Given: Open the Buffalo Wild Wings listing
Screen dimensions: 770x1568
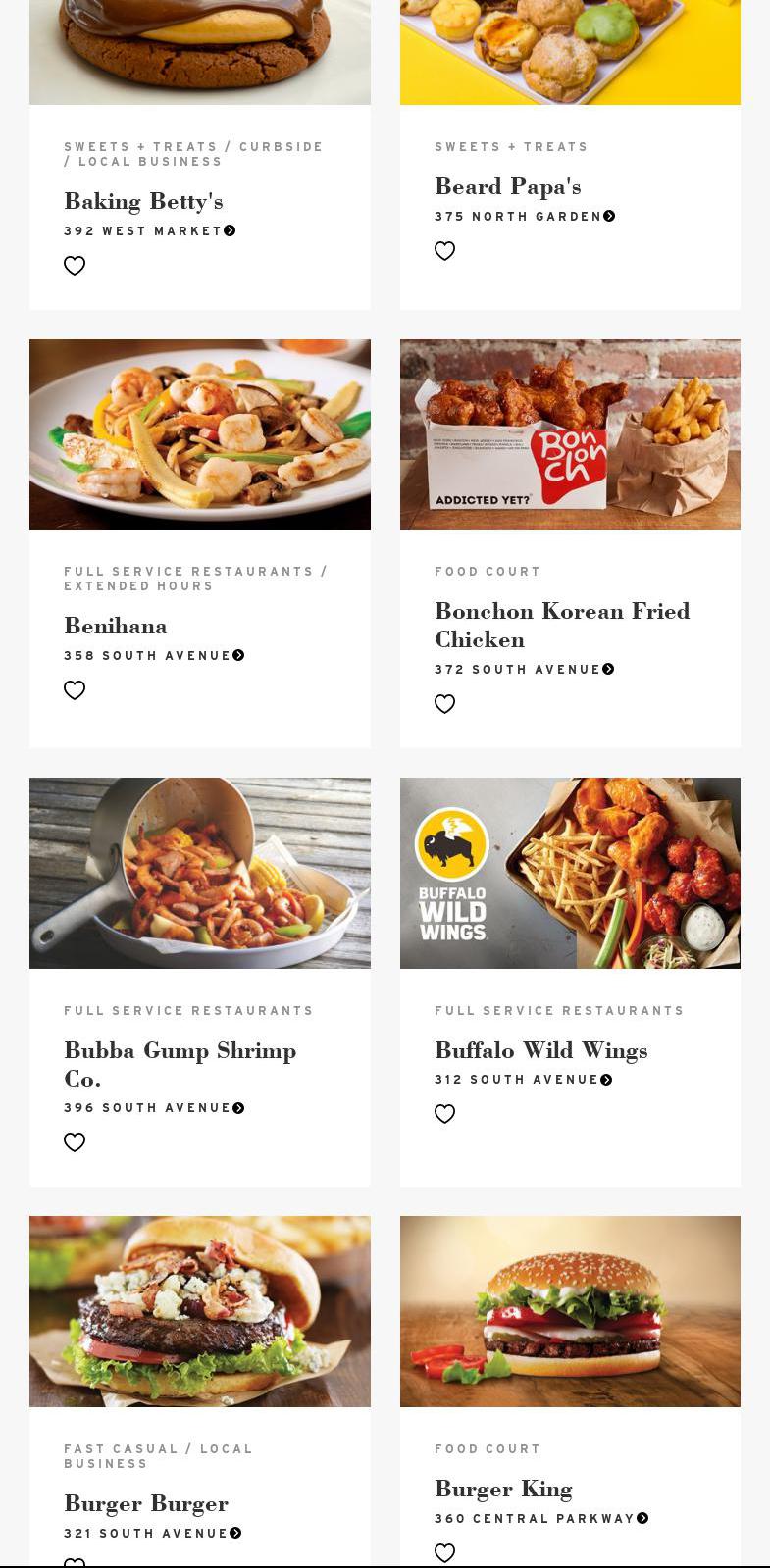Looking at the screenshot, I should tap(540, 1050).
